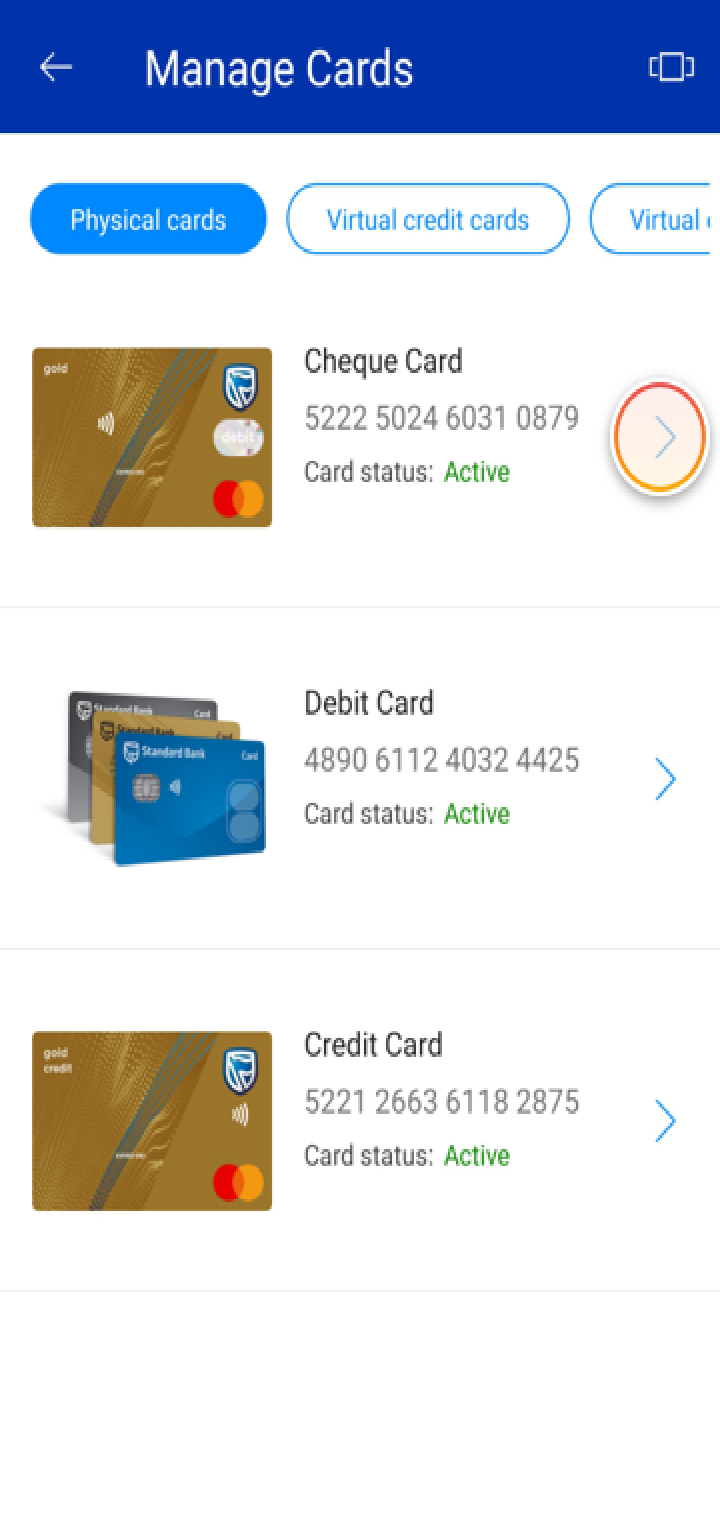Select the Physical cards tab
Viewport: 720px width, 1520px height.
148,219
